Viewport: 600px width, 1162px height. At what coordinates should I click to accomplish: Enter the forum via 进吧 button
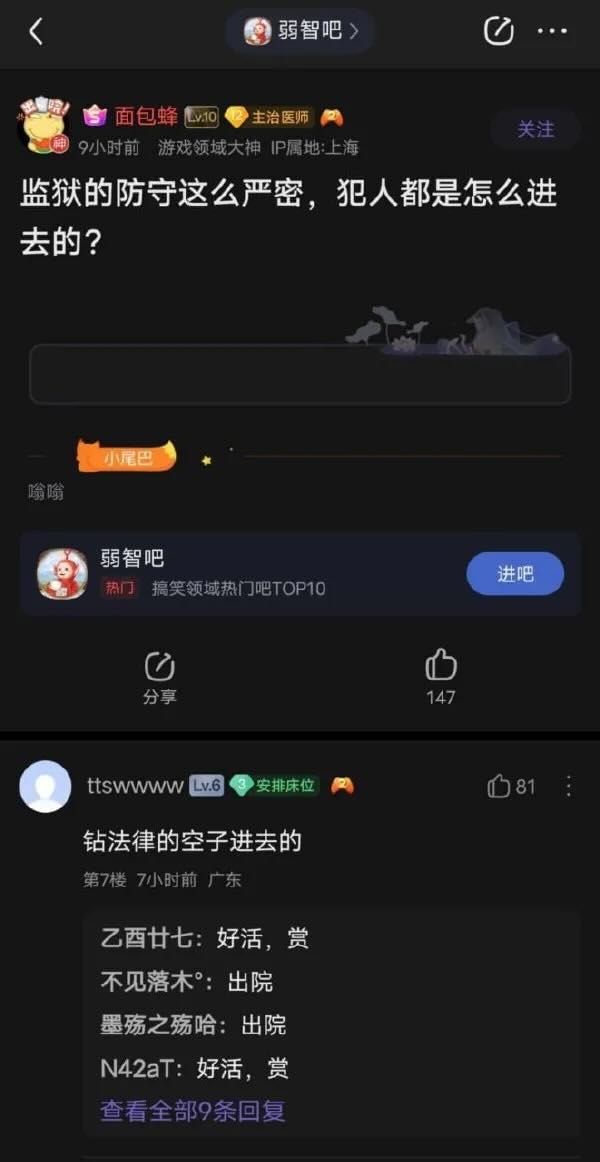click(515, 574)
